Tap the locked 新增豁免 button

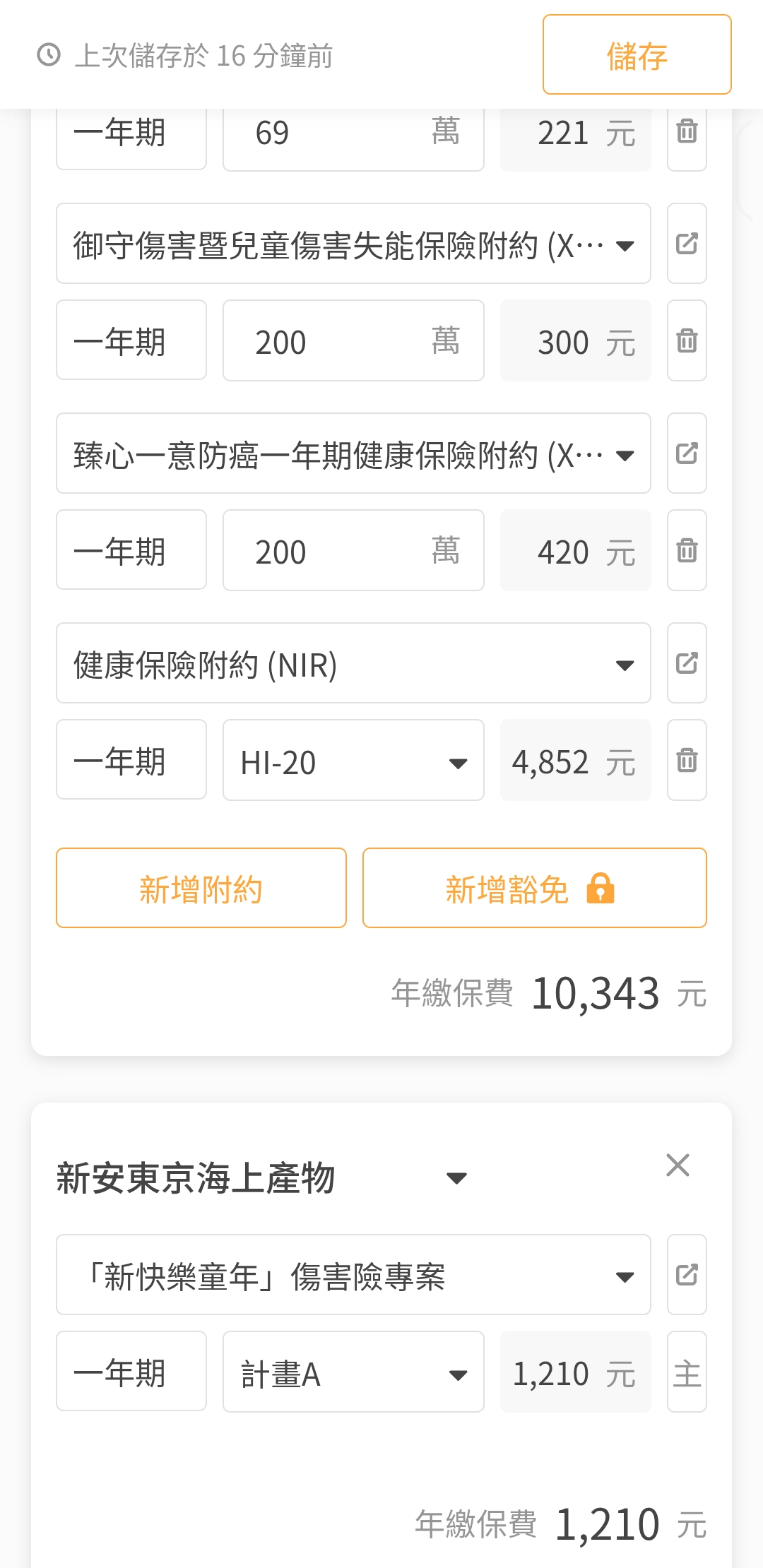(534, 889)
